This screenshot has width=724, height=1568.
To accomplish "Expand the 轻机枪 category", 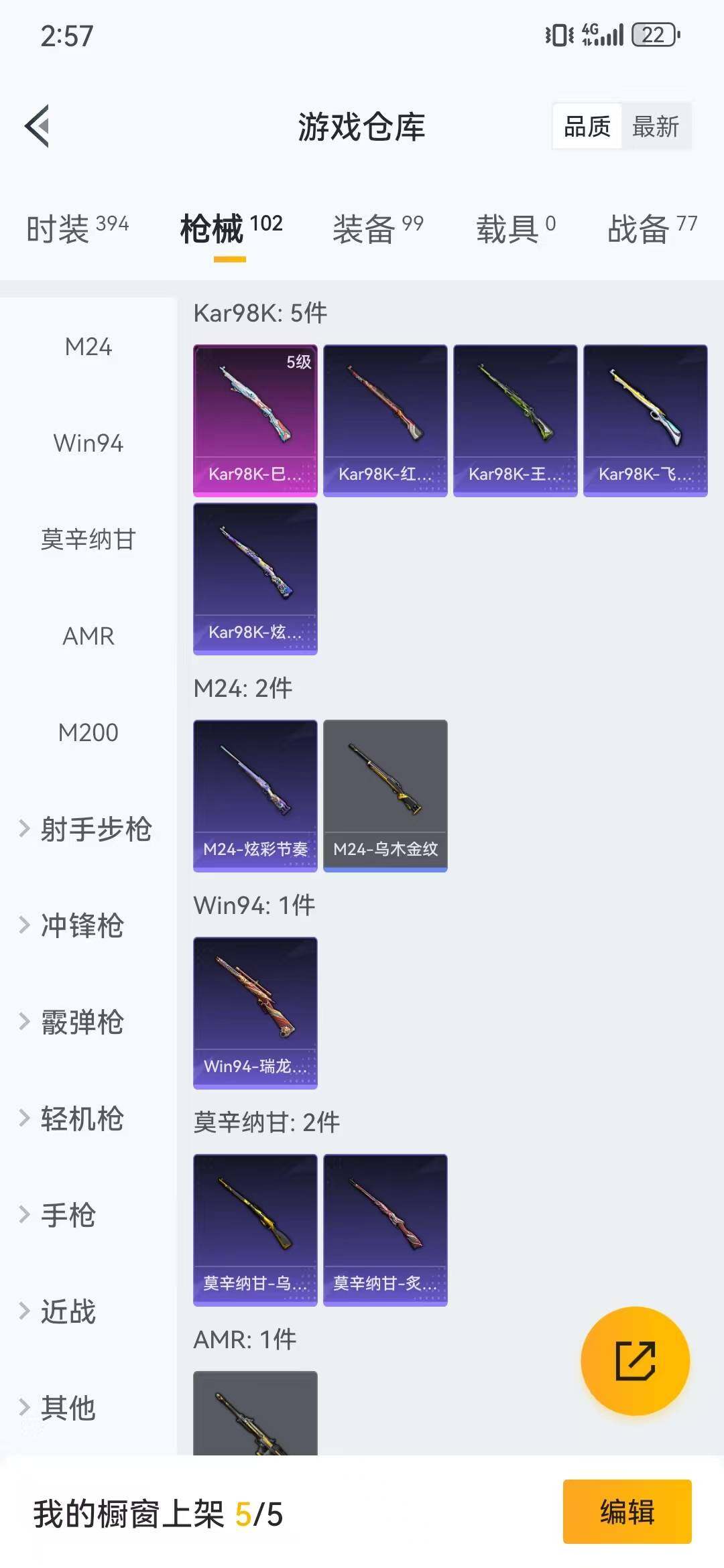I will 82,1119.
